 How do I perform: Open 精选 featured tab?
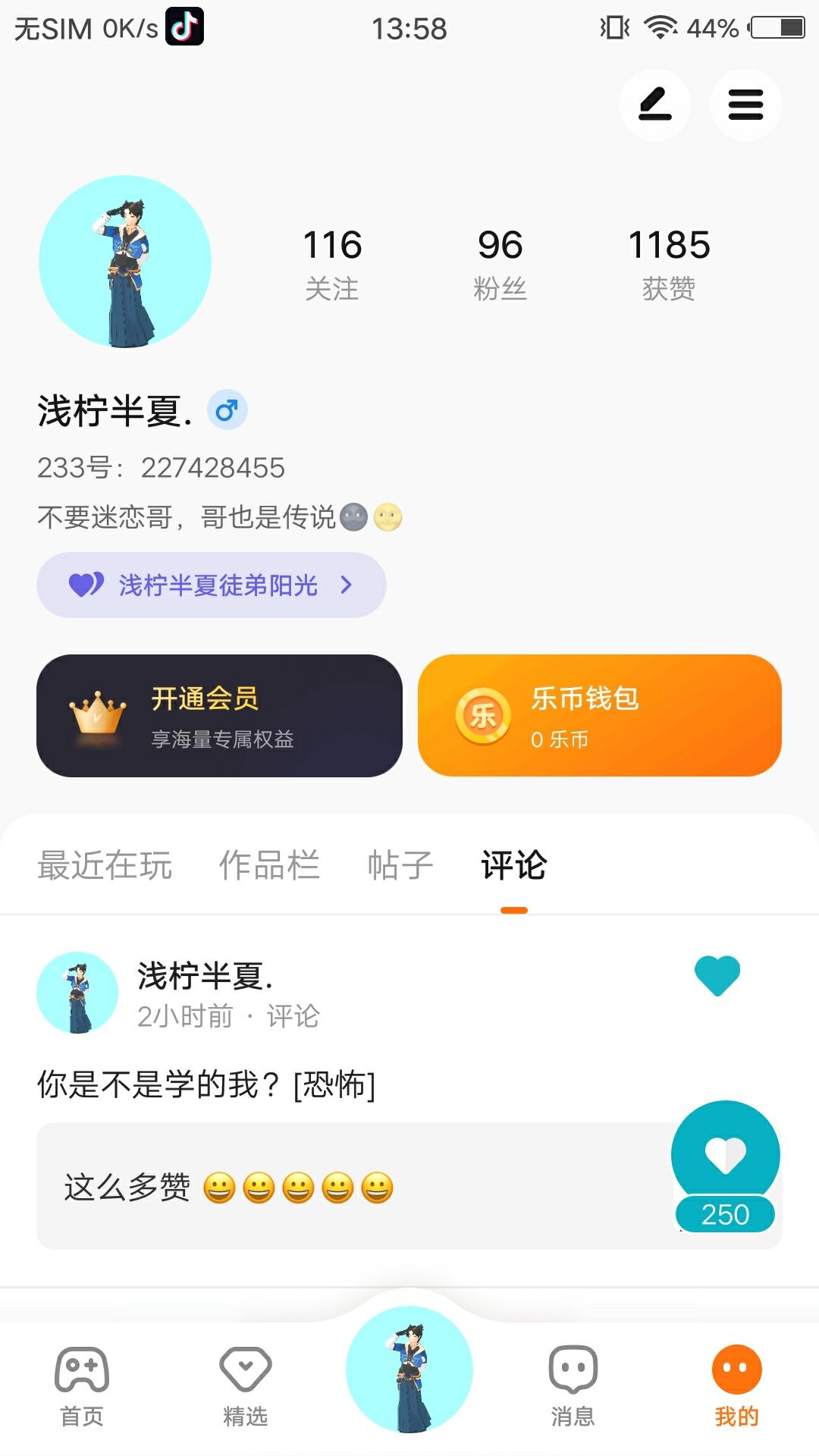pyautogui.click(x=245, y=1386)
